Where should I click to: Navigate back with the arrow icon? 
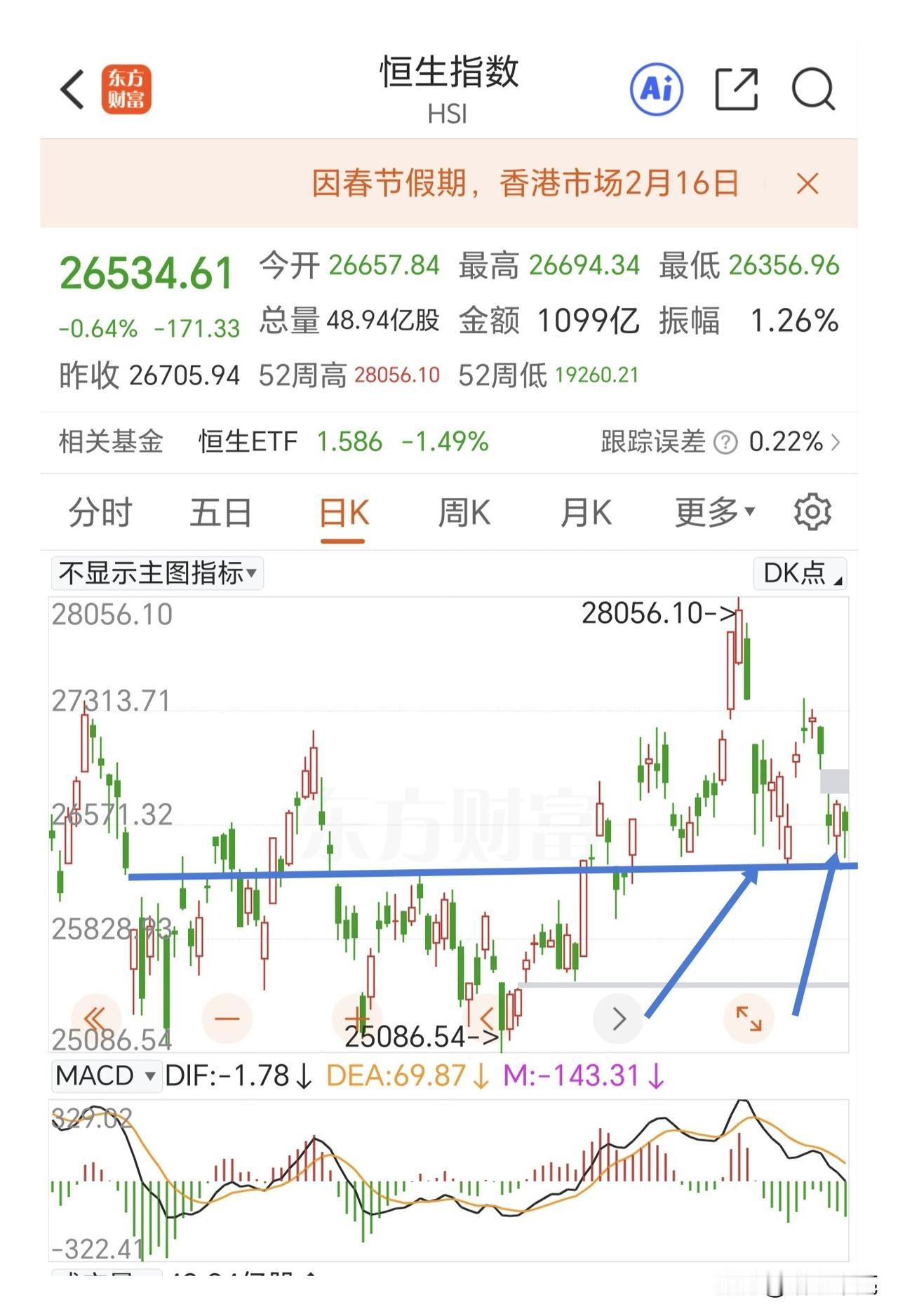coord(73,90)
